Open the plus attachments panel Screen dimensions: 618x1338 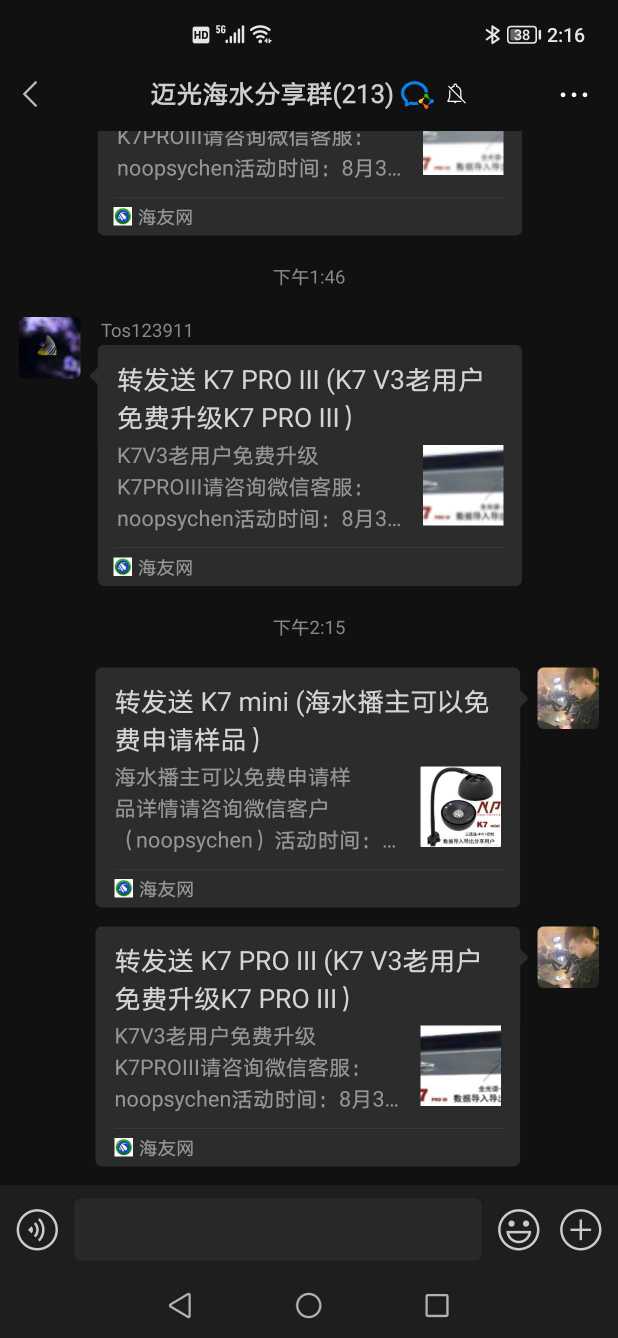tap(580, 1229)
